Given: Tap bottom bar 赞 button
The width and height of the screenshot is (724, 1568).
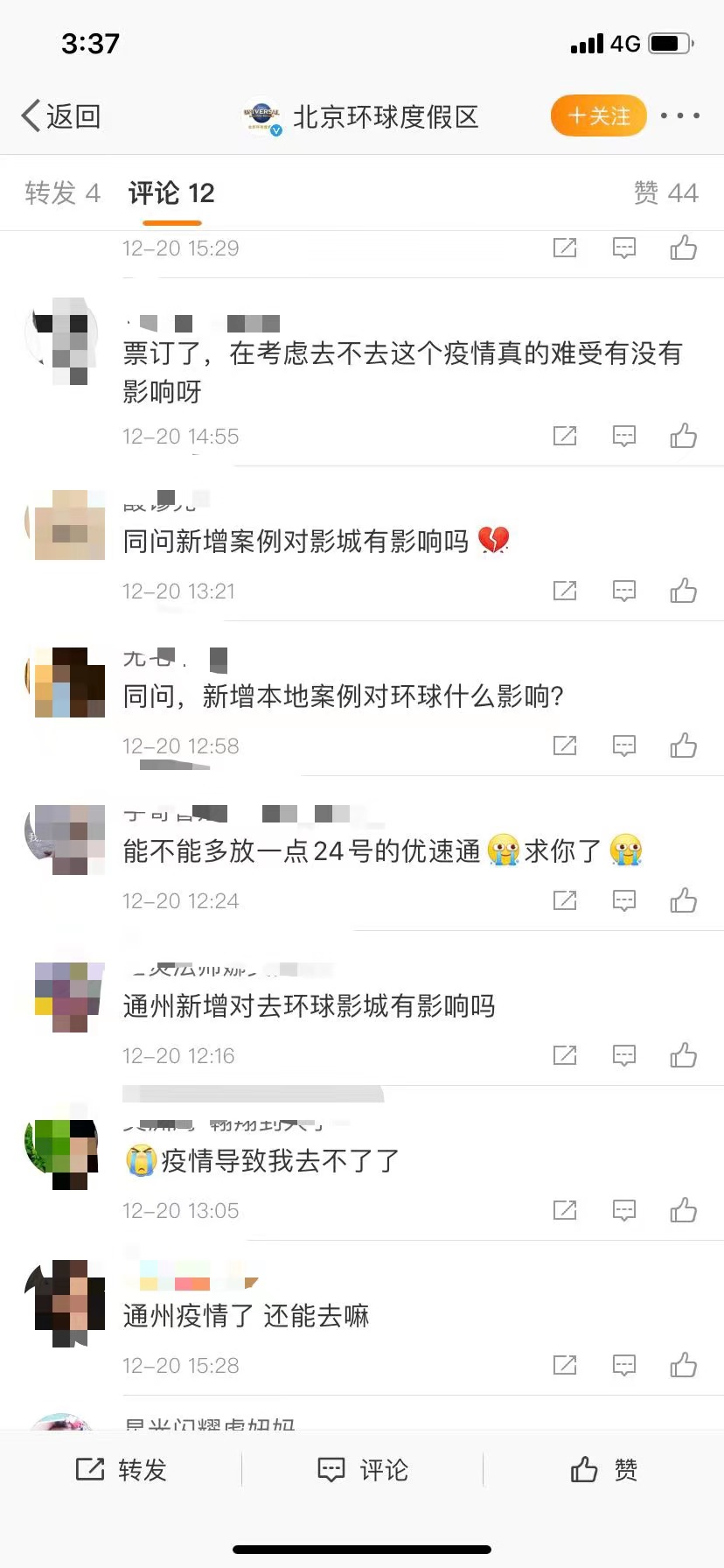Looking at the screenshot, I should pos(603,1470).
